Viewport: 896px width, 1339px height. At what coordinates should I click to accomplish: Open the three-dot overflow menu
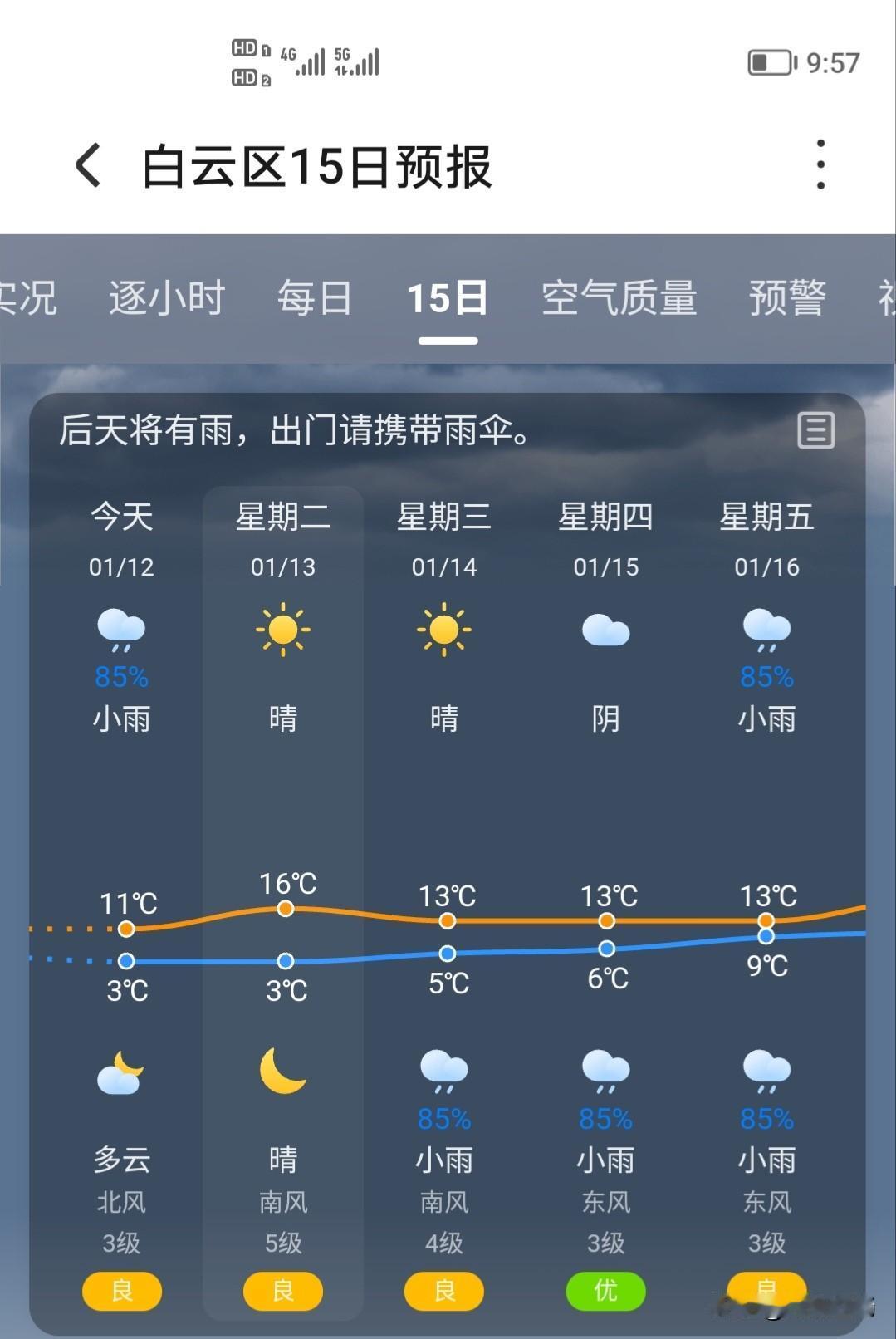[820, 164]
